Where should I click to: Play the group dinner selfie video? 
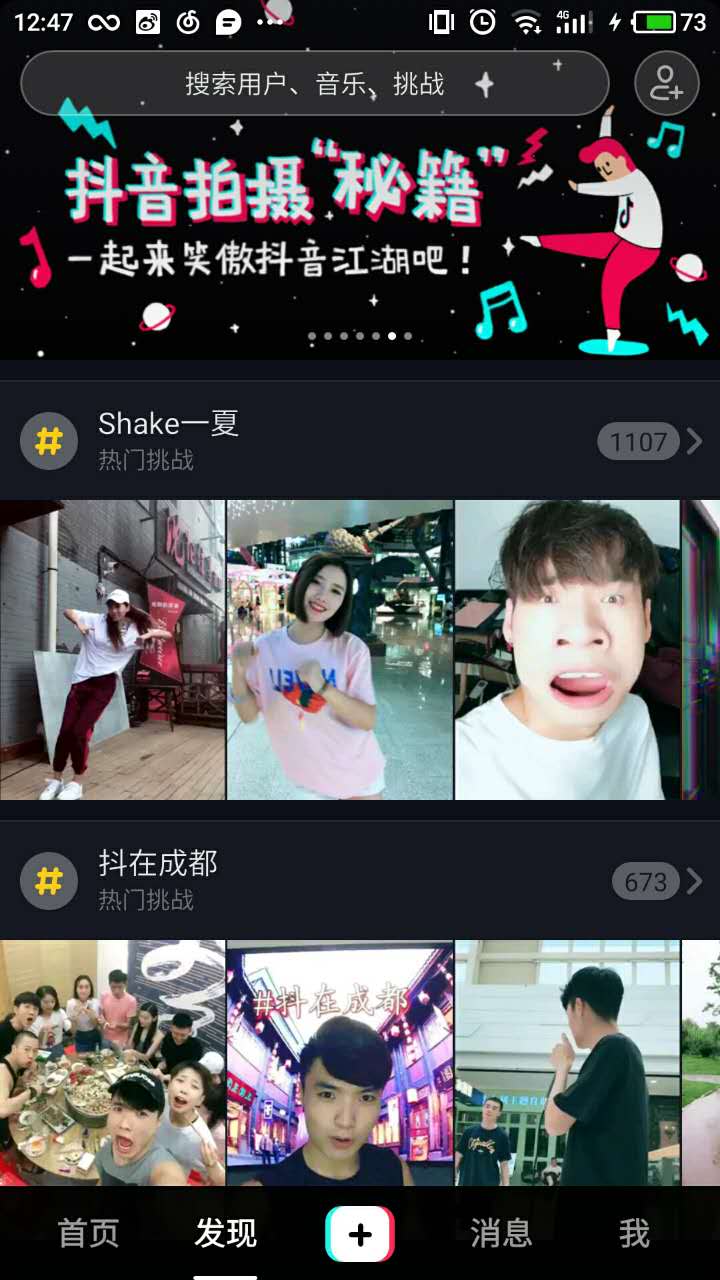[x=112, y=1062]
